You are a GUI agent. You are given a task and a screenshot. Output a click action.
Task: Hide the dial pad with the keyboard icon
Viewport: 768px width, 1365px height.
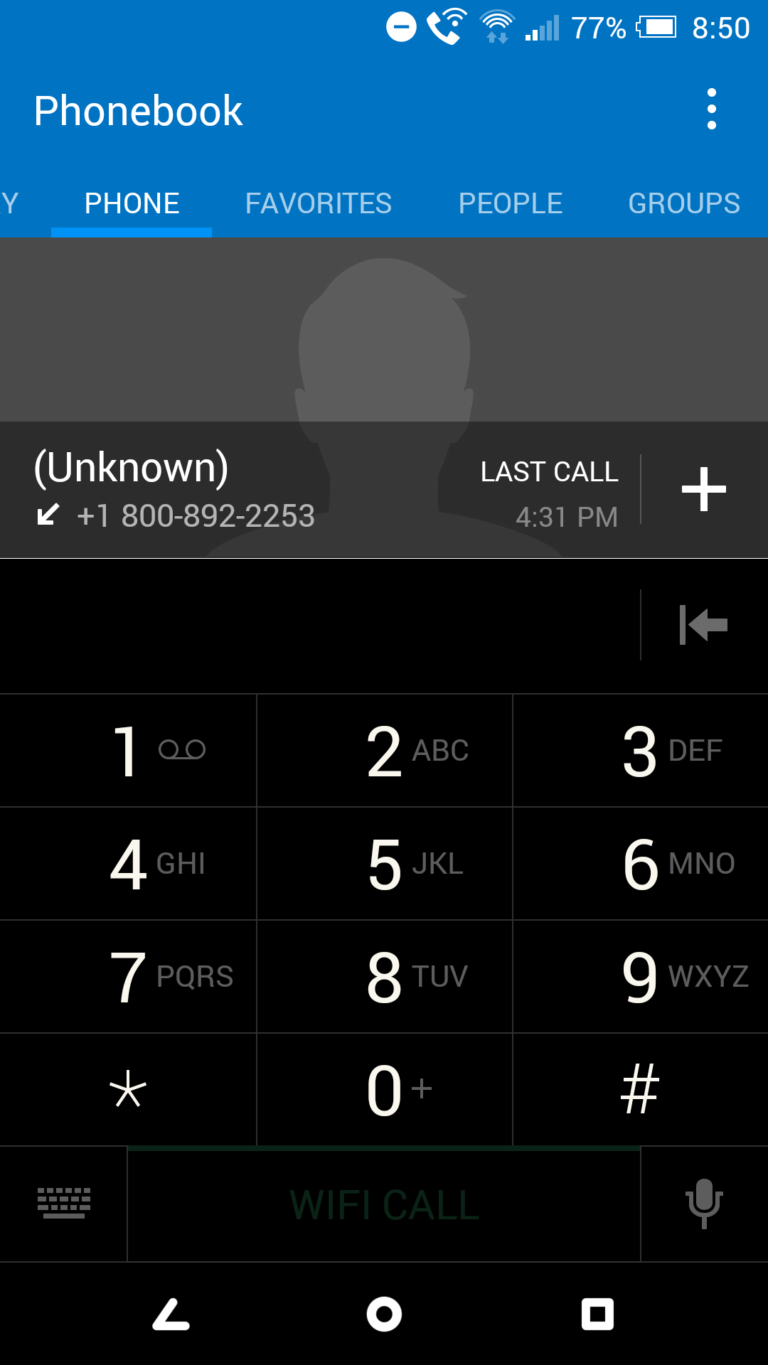click(x=64, y=1203)
